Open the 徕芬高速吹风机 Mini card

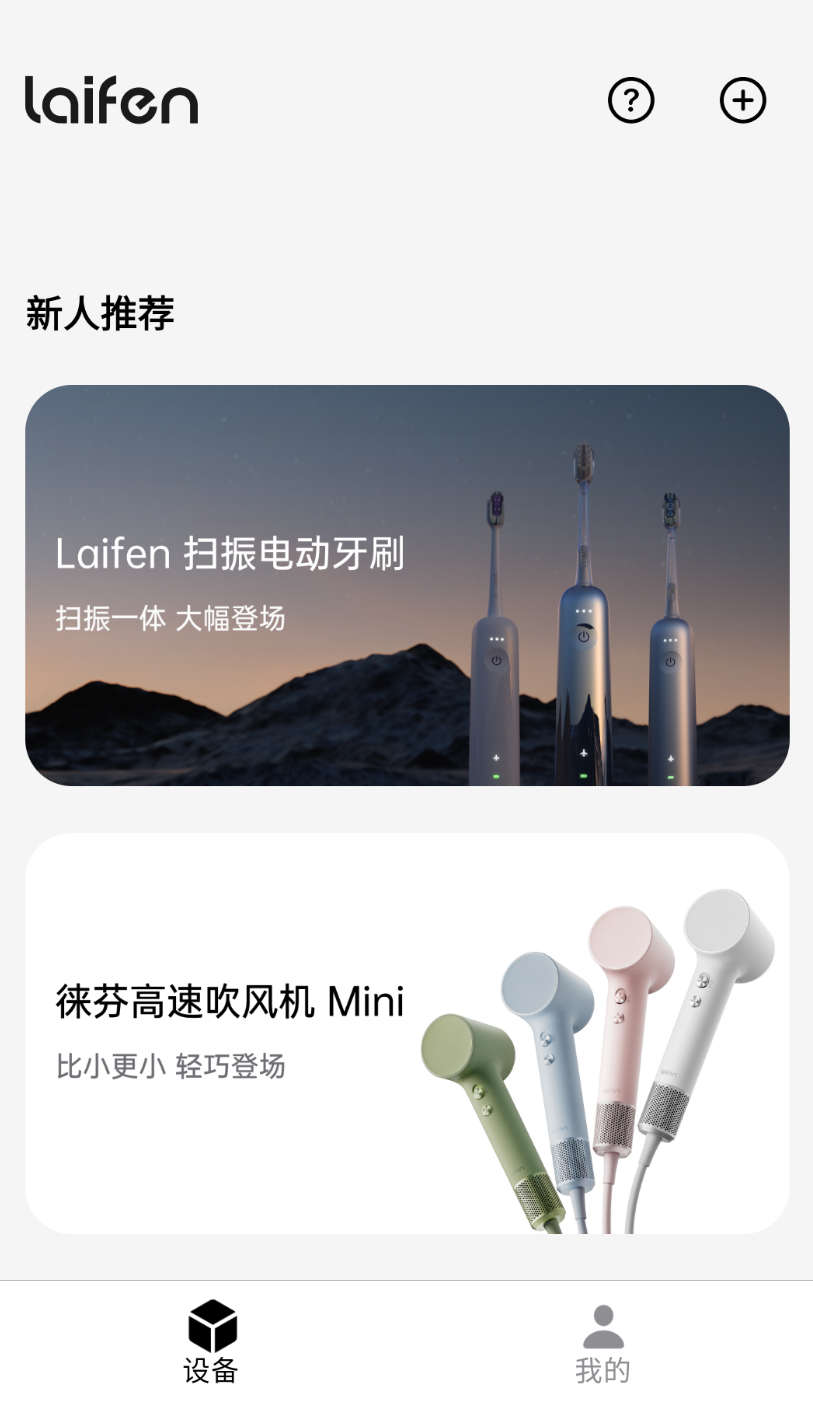[407, 1033]
